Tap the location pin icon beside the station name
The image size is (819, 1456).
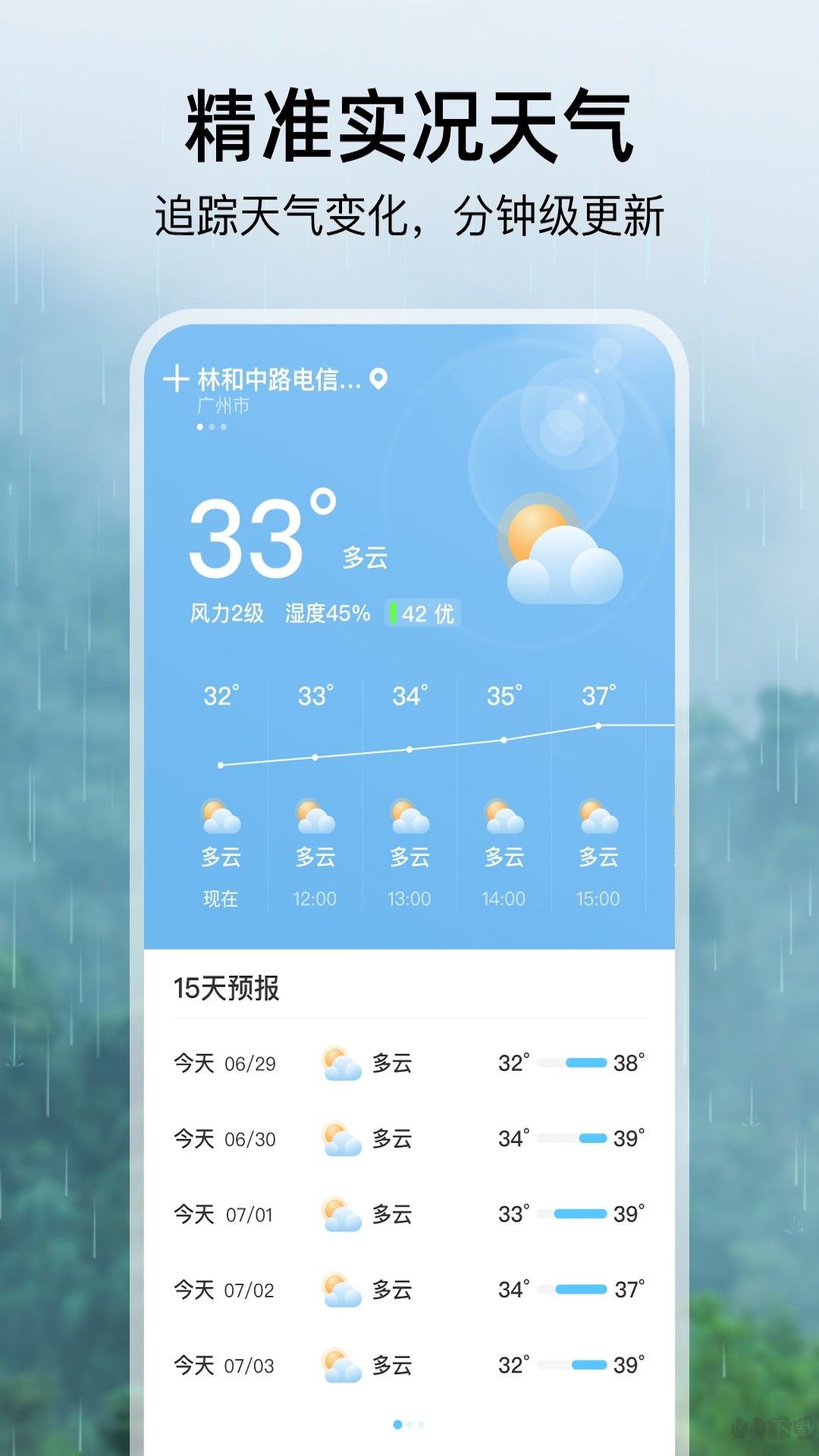click(376, 379)
